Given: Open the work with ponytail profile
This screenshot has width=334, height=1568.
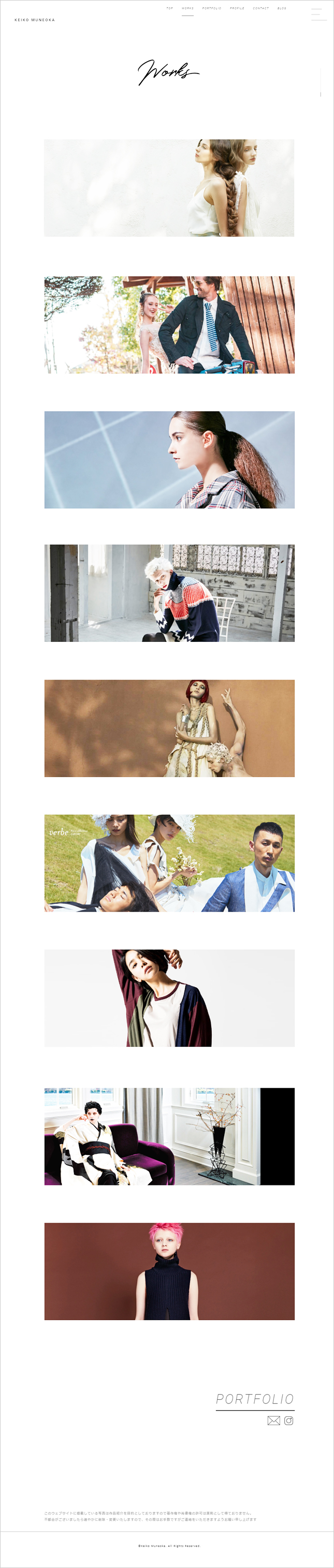Looking at the screenshot, I should tap(169, 460).
